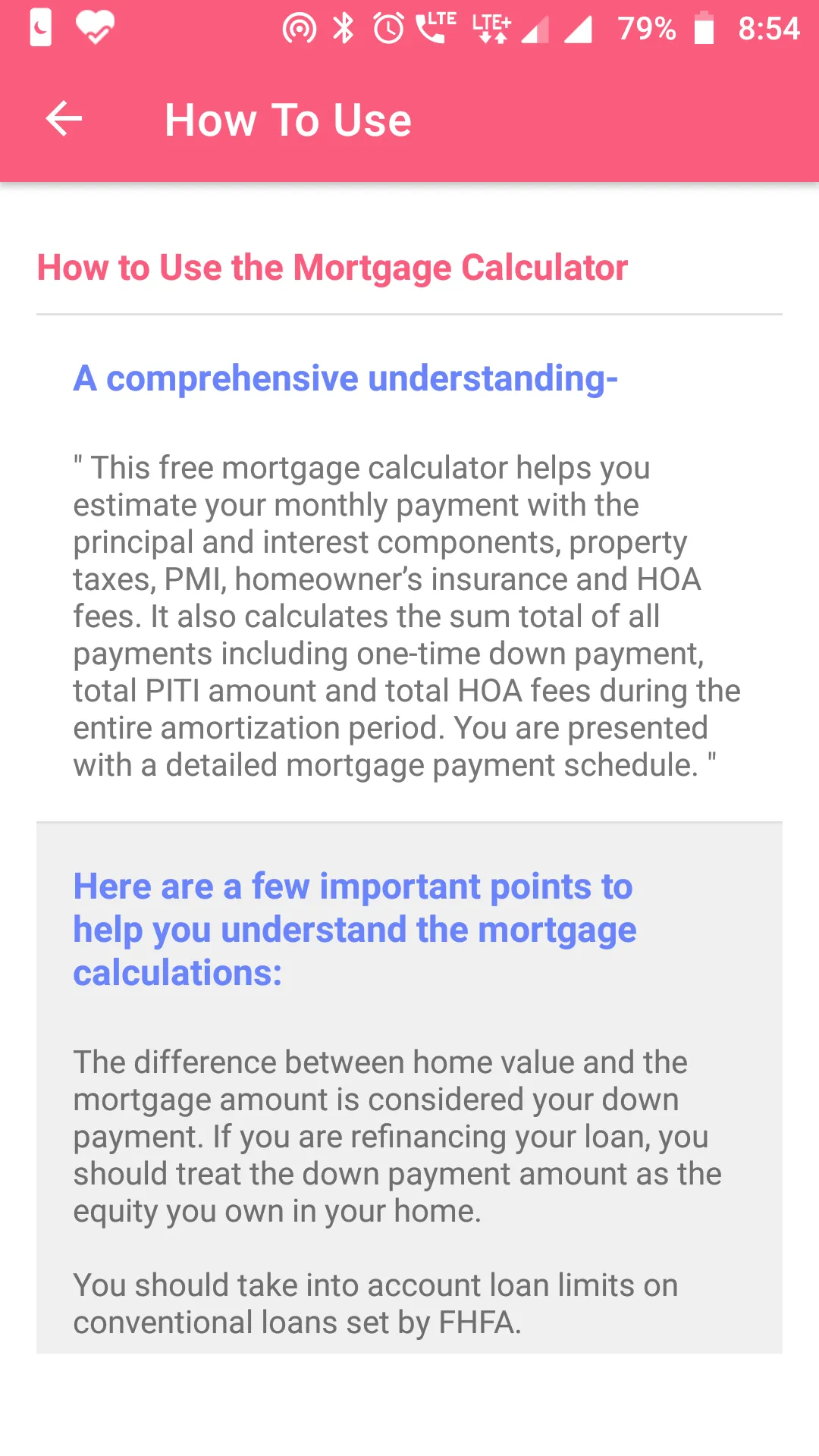
Task: Tap the heart rate notification icon
Action: click(93, 29)
